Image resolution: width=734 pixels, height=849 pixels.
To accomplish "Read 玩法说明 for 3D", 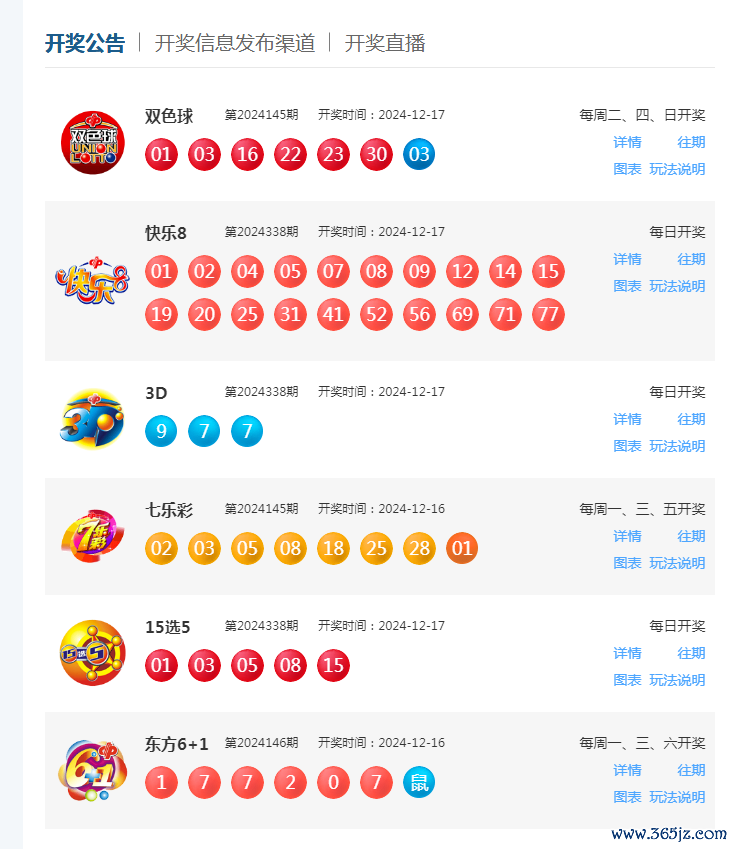I will [x=677, y=446].
